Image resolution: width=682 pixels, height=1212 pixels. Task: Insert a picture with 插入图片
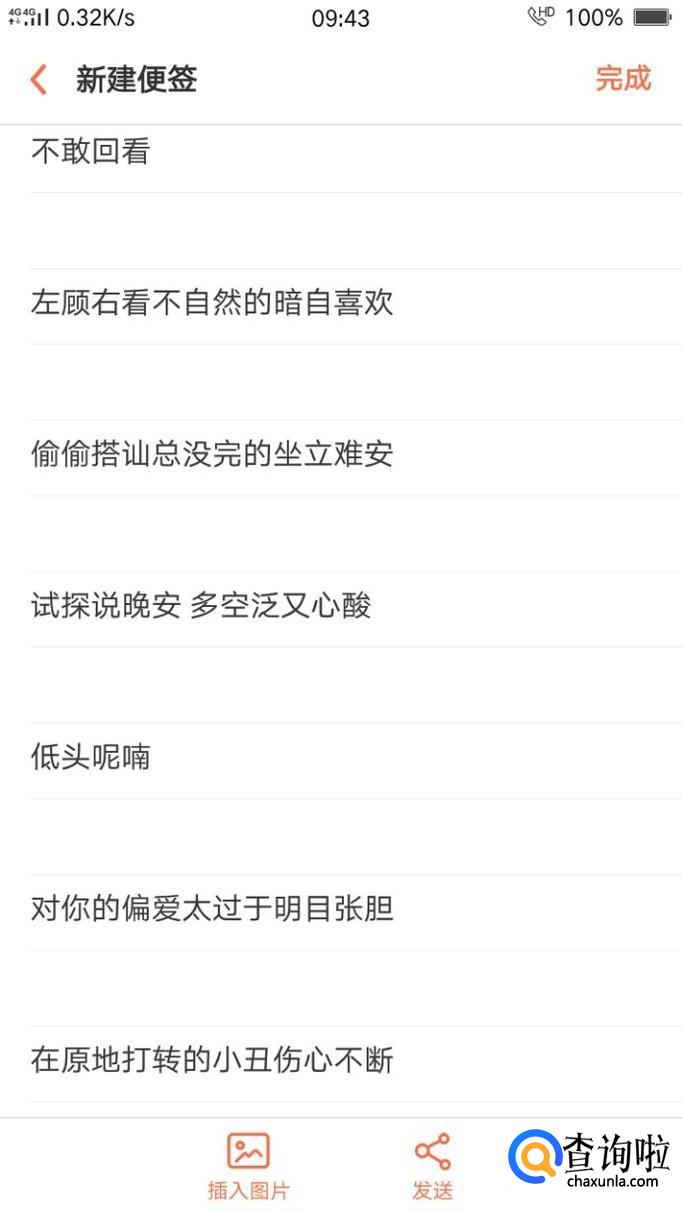(x=248, y=1164)
